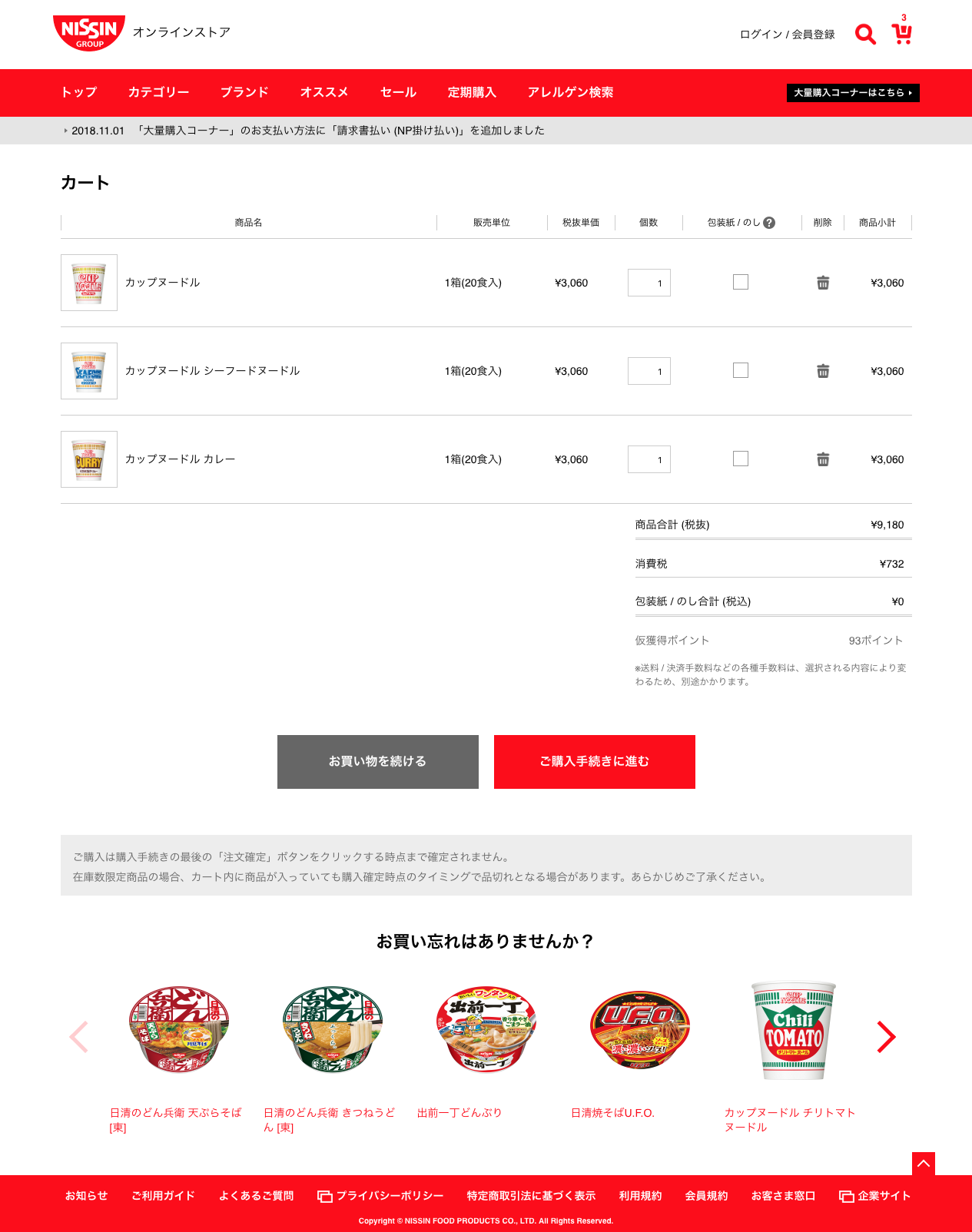
Task: Jump back to top with up arrow
Action: click(x=924, y=1164)
